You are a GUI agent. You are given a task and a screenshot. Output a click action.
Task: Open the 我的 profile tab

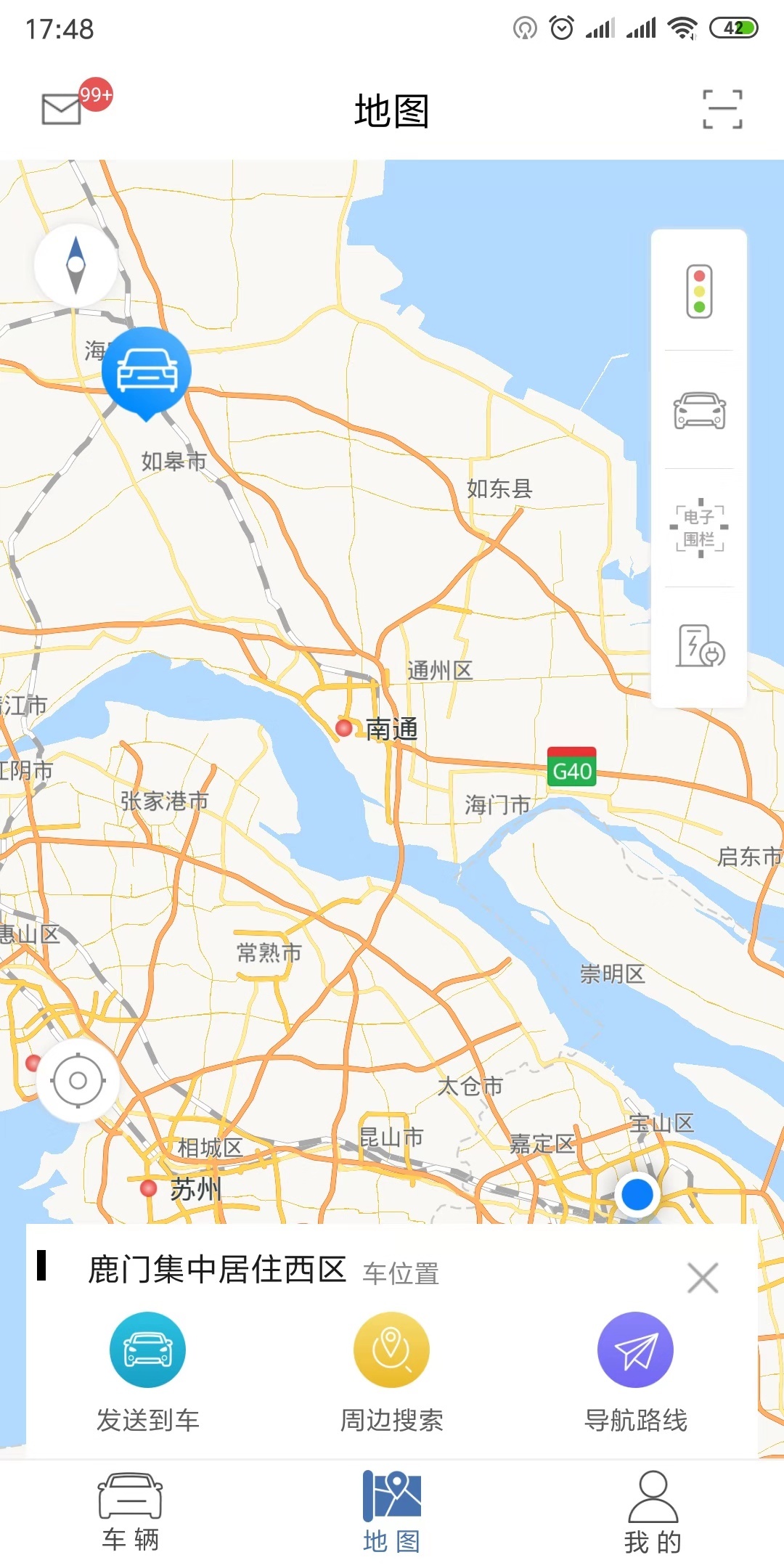652,1510
